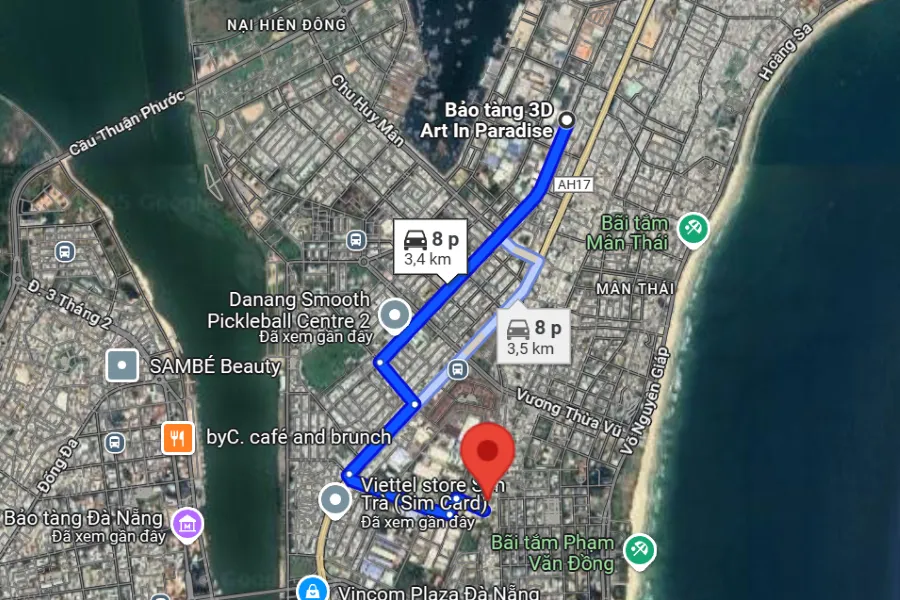
Task: Open the Bãi tắm Mân Thái beach marker
Action: click(x=691, y=228)
